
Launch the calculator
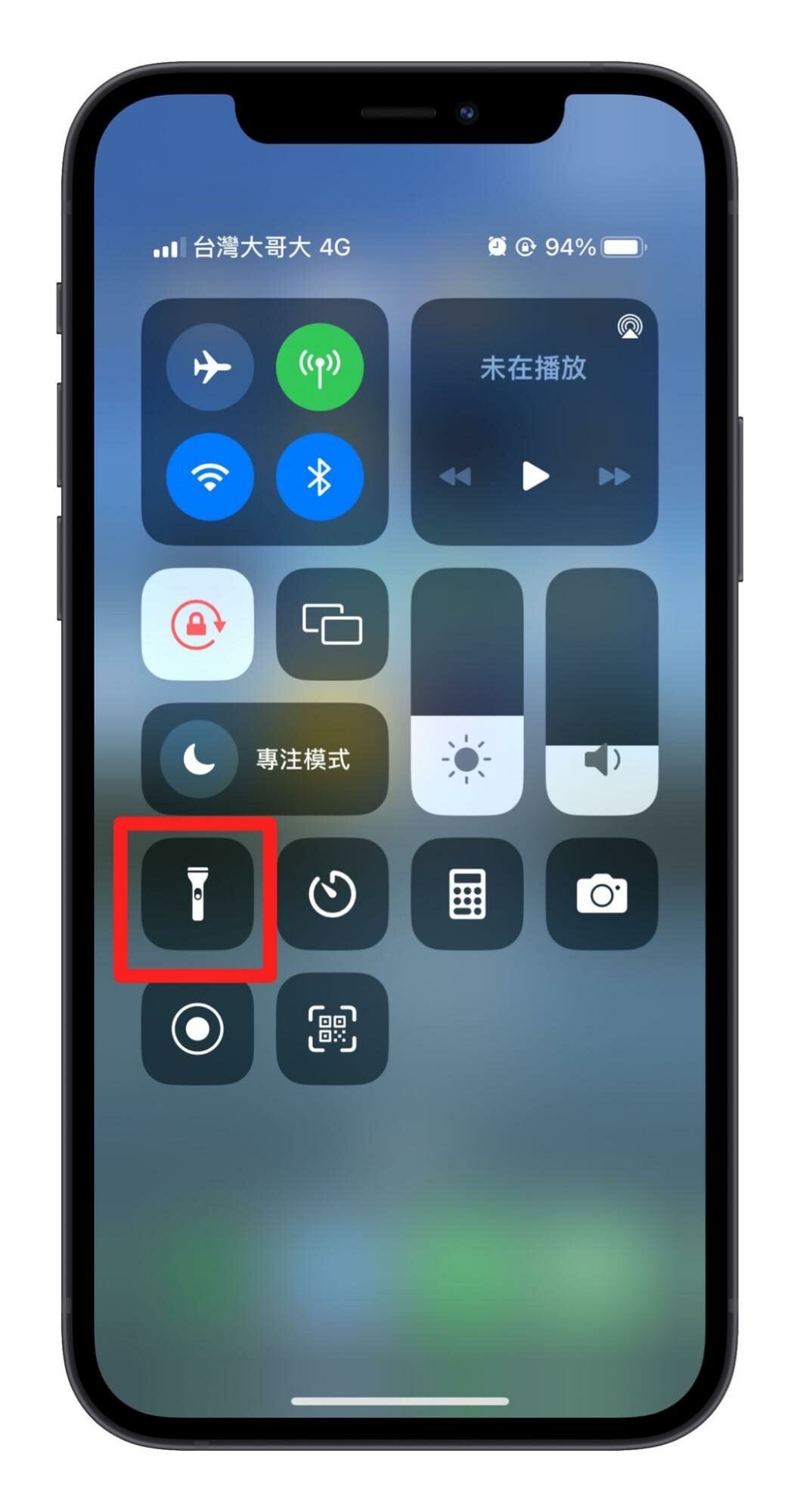tap(467, 893)
